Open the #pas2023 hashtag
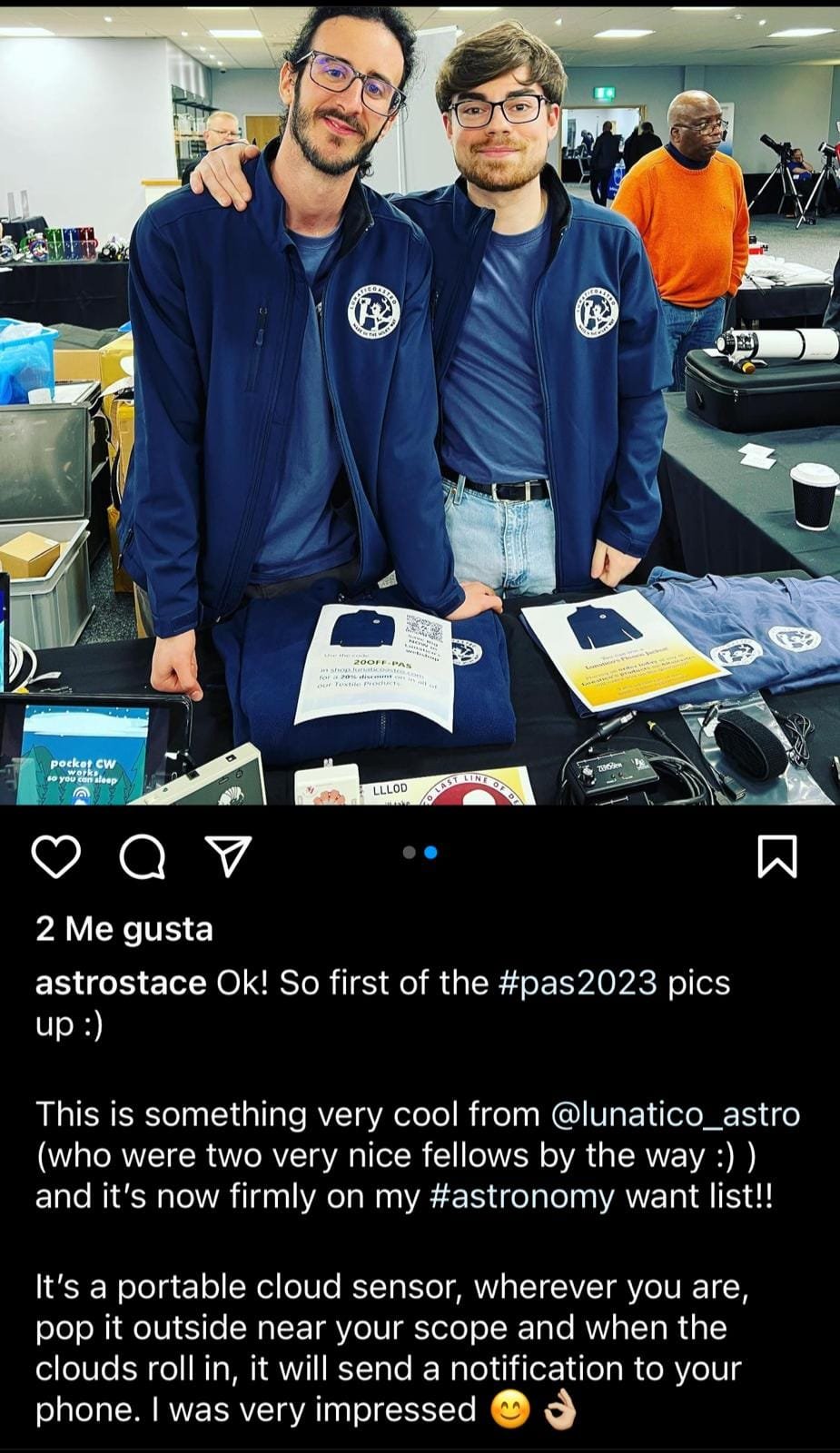This screenshot has width=840, height=1453. click(x=578, y=983)
